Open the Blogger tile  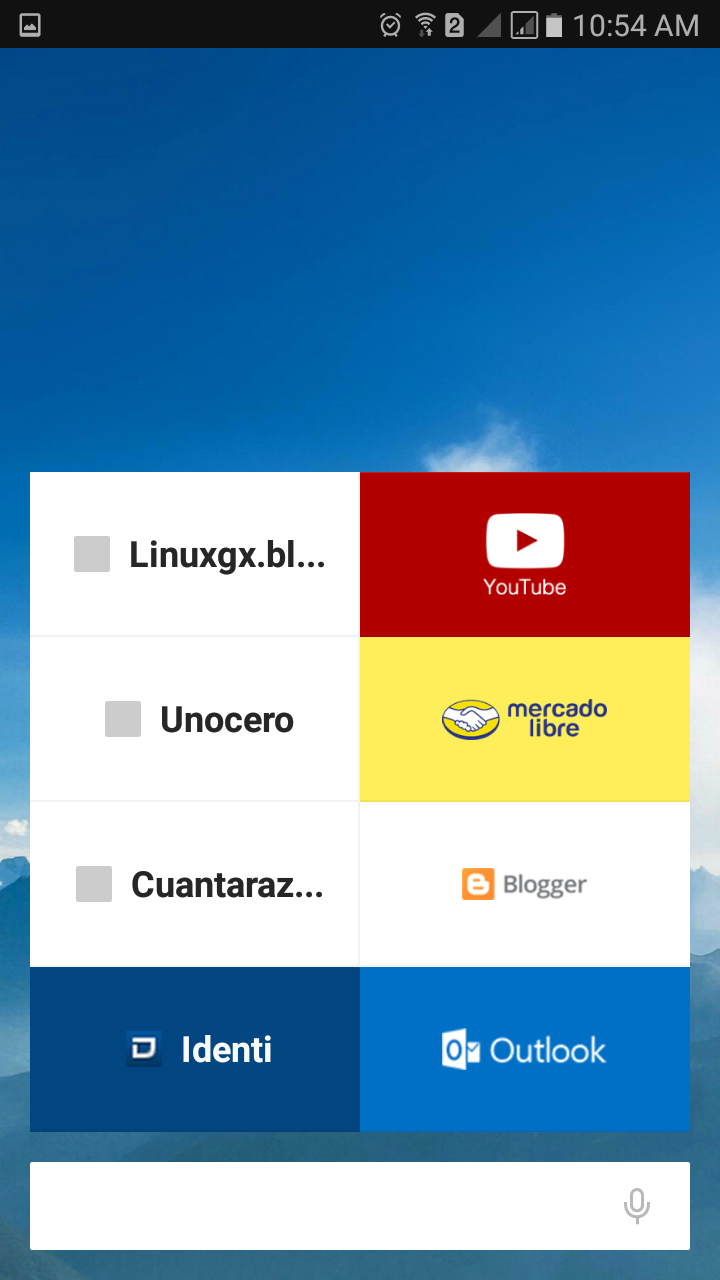525,884
